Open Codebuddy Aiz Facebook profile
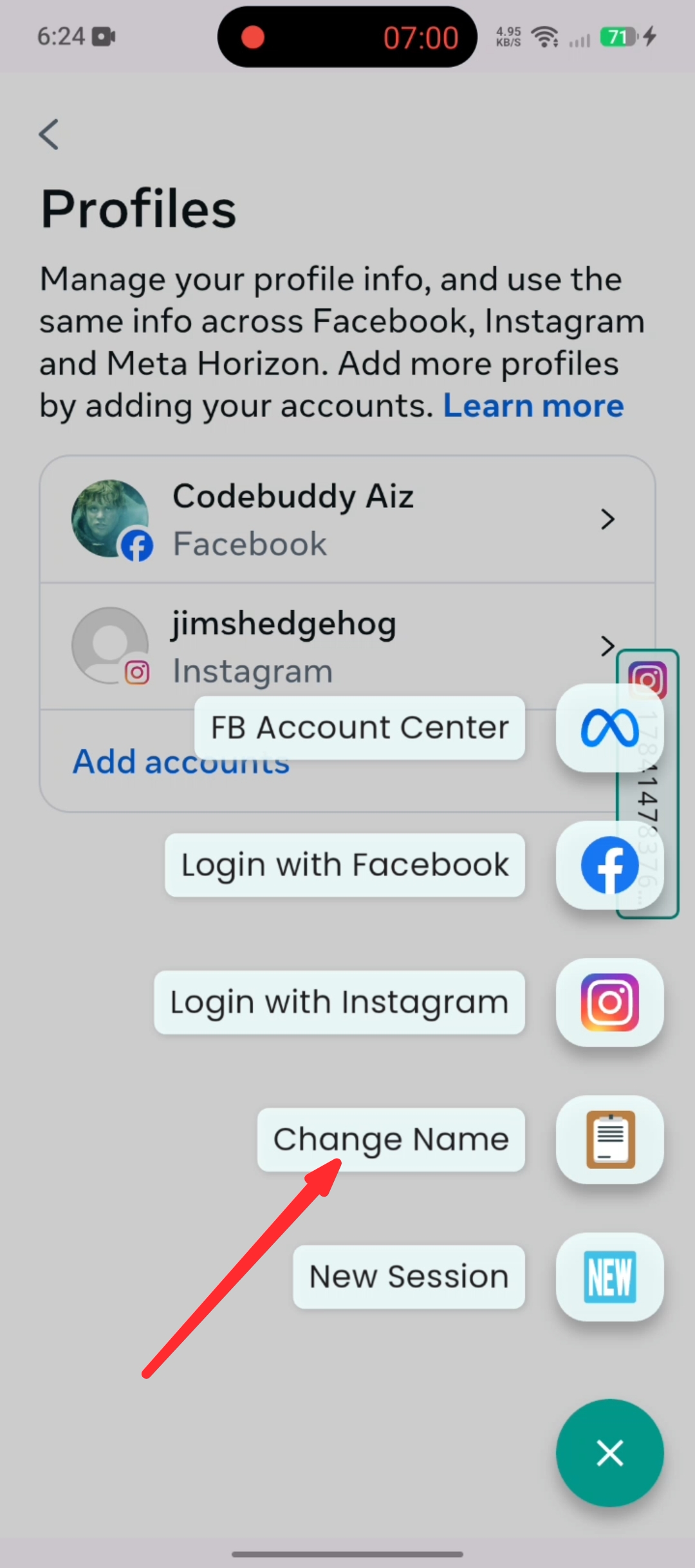The width and height of the screenshot is (695, 1568). click(x=347, y=519)
